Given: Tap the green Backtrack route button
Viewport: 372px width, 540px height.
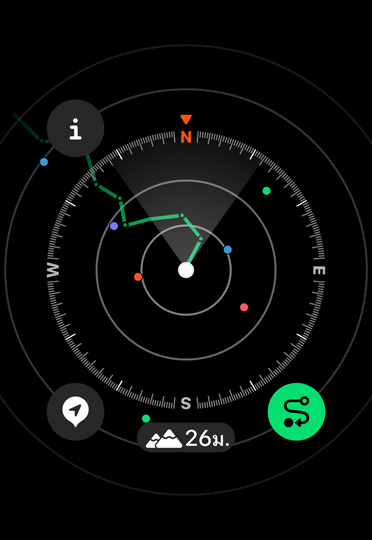Looking at the screenshot, I should coord(297,412).
